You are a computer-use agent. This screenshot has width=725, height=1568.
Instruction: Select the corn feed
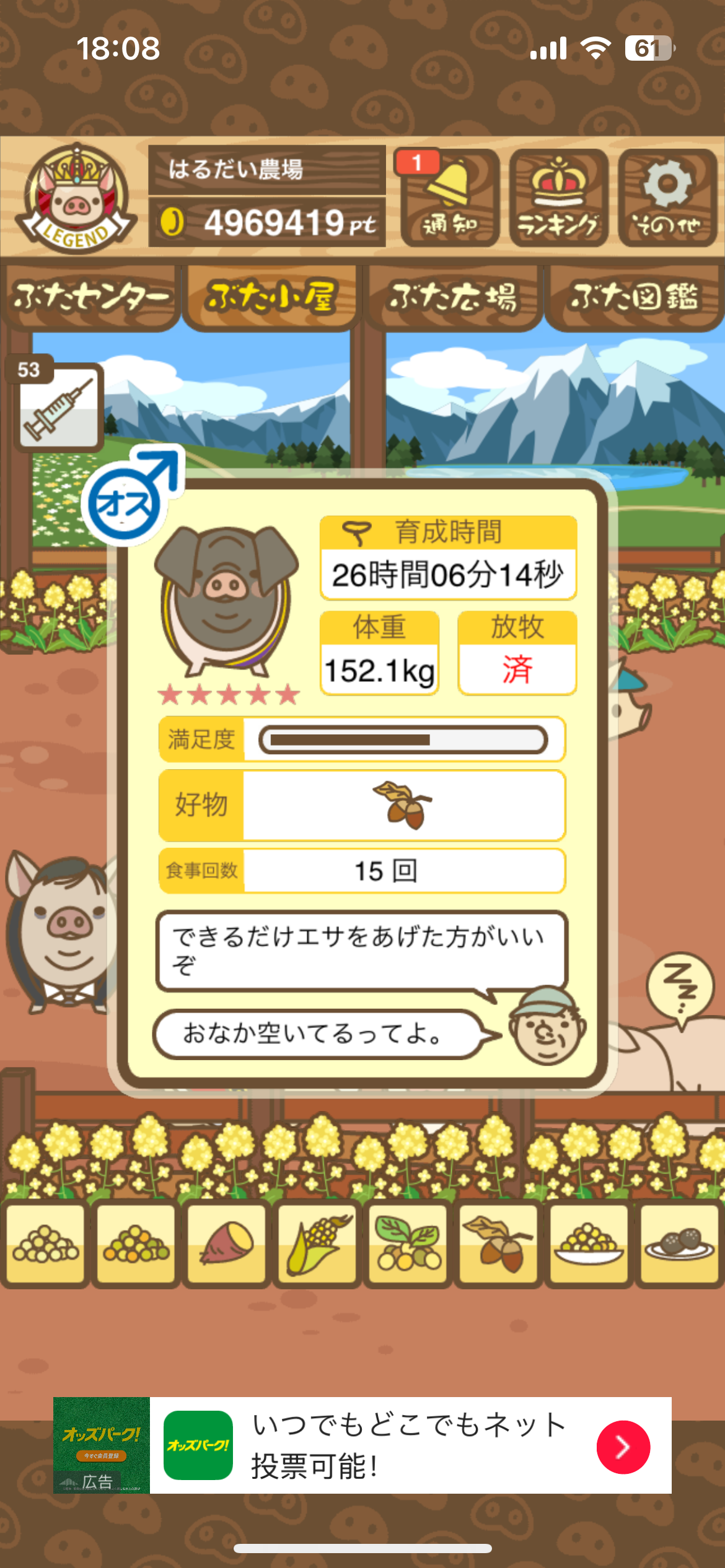click(x=317, y=1244)
